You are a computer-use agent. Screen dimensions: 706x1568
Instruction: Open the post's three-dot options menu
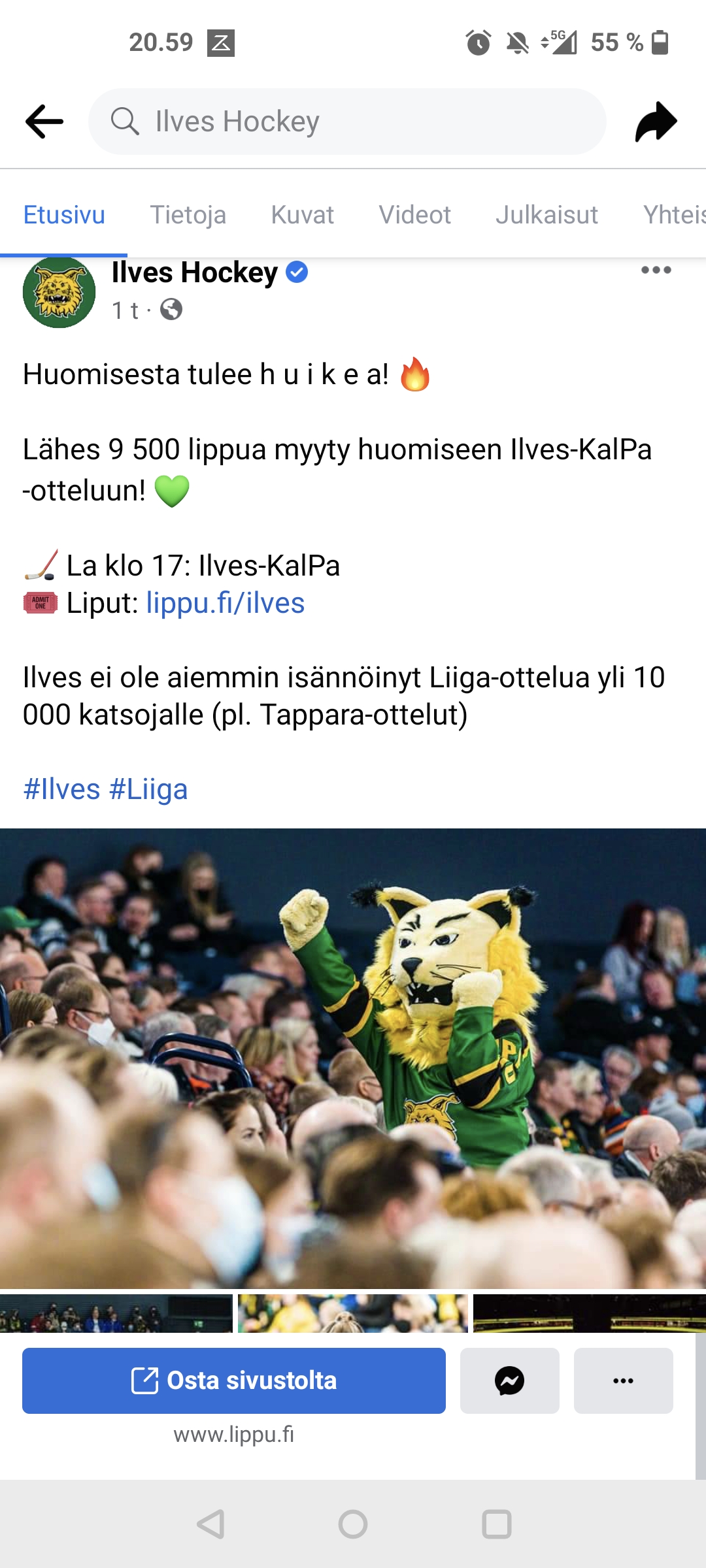tap(656, 270)
